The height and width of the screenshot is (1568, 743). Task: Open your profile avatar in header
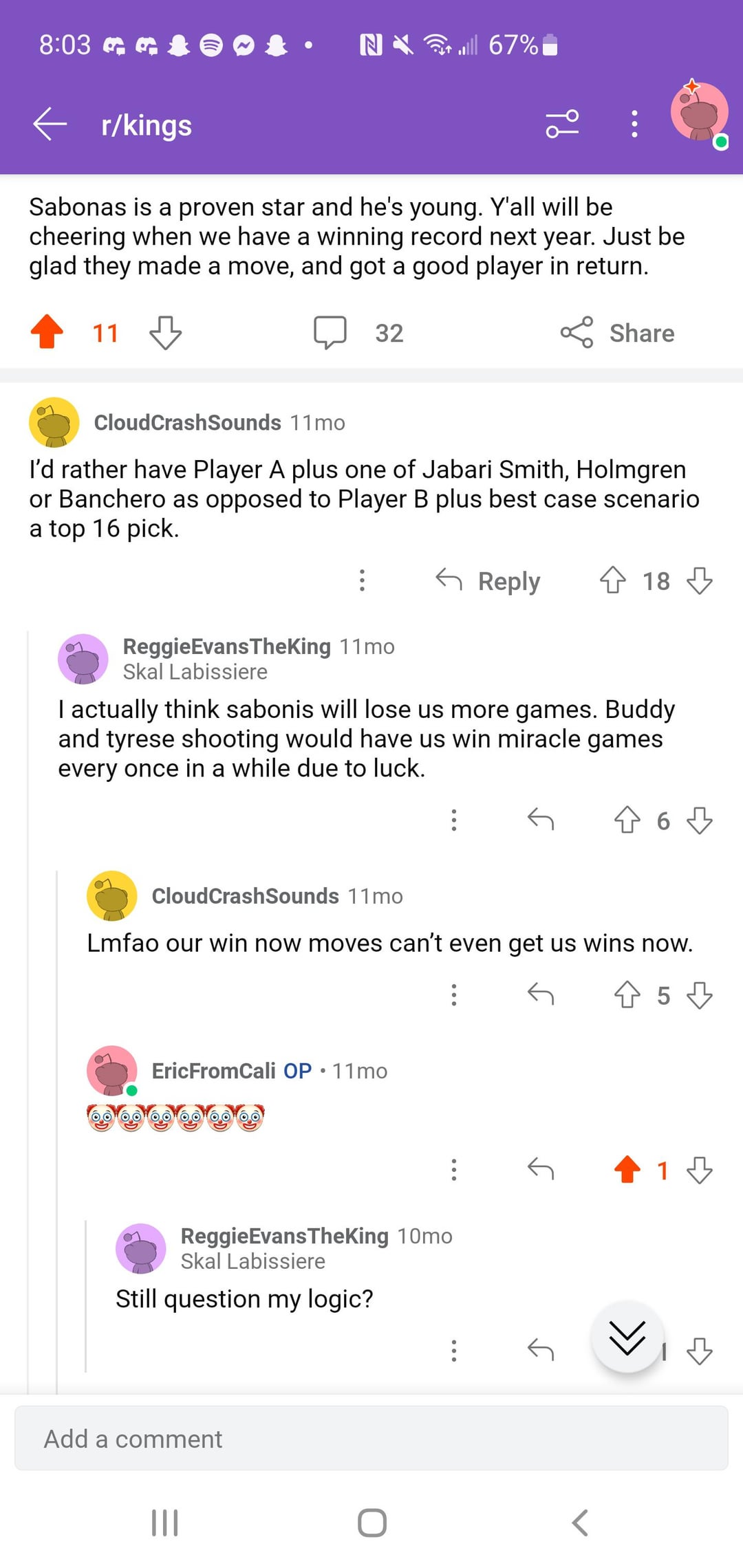coord(699,113)
